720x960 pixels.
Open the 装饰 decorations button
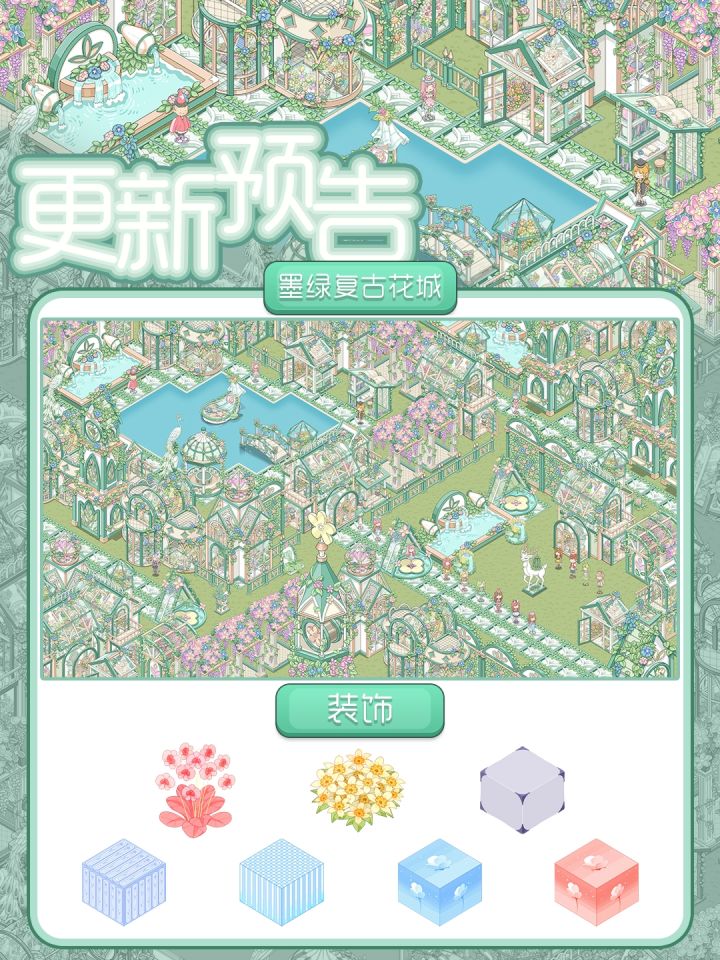point(362,712)
